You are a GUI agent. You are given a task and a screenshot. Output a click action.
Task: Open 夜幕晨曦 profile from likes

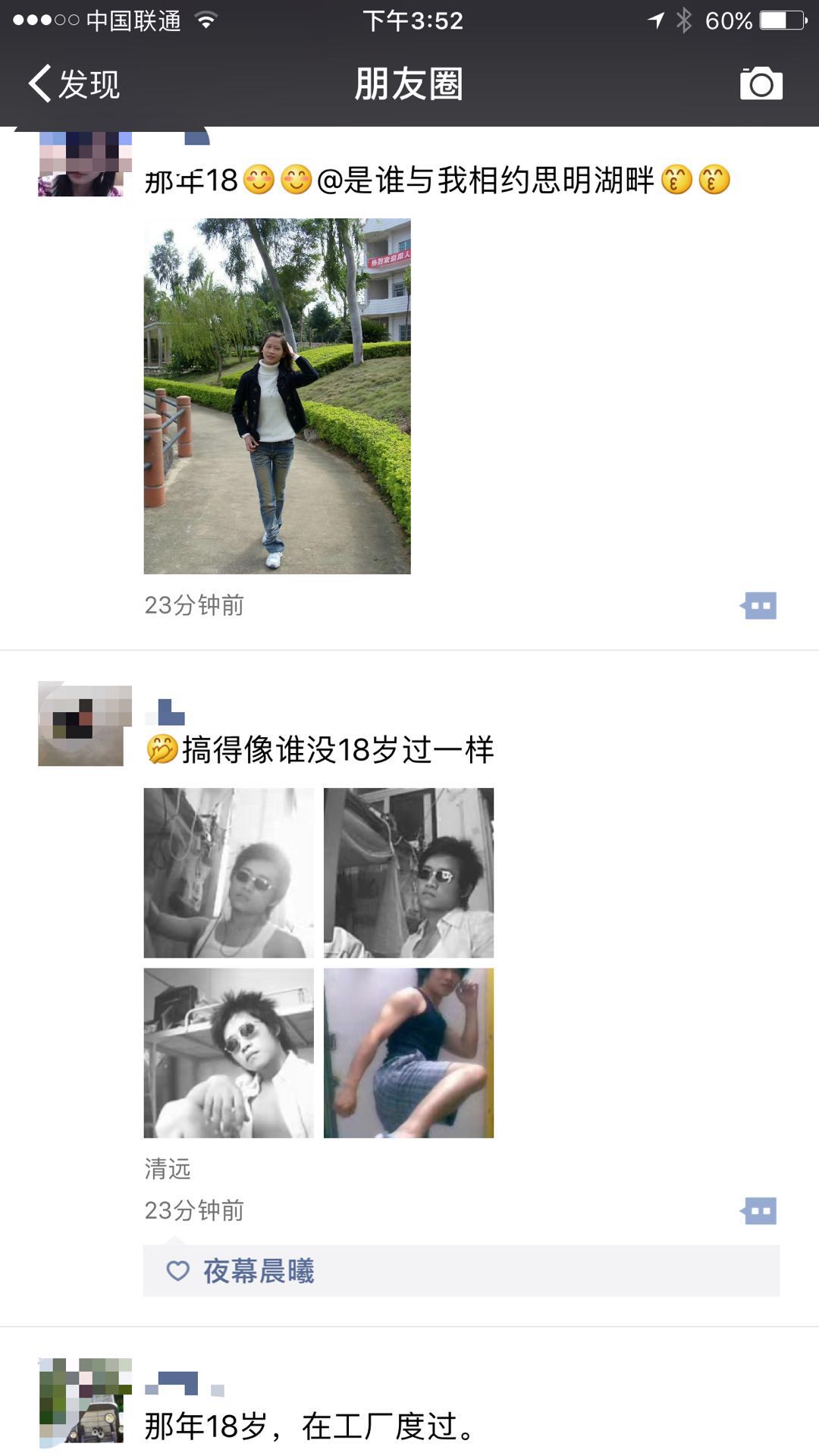pyautogui.click(x=258, y=1271)
